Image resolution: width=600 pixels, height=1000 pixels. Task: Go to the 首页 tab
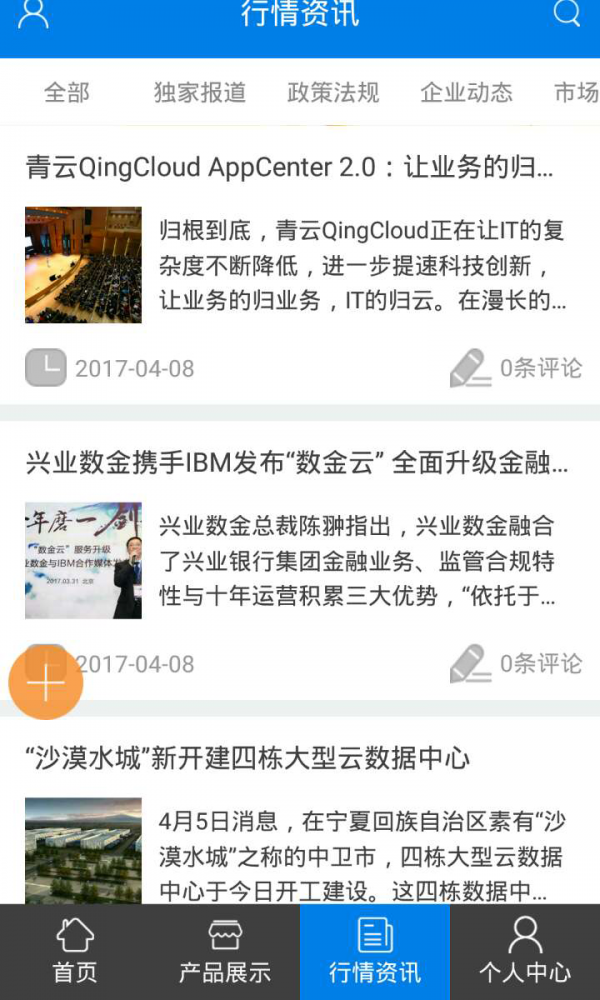pyautogui.click(x=75, y=952)
